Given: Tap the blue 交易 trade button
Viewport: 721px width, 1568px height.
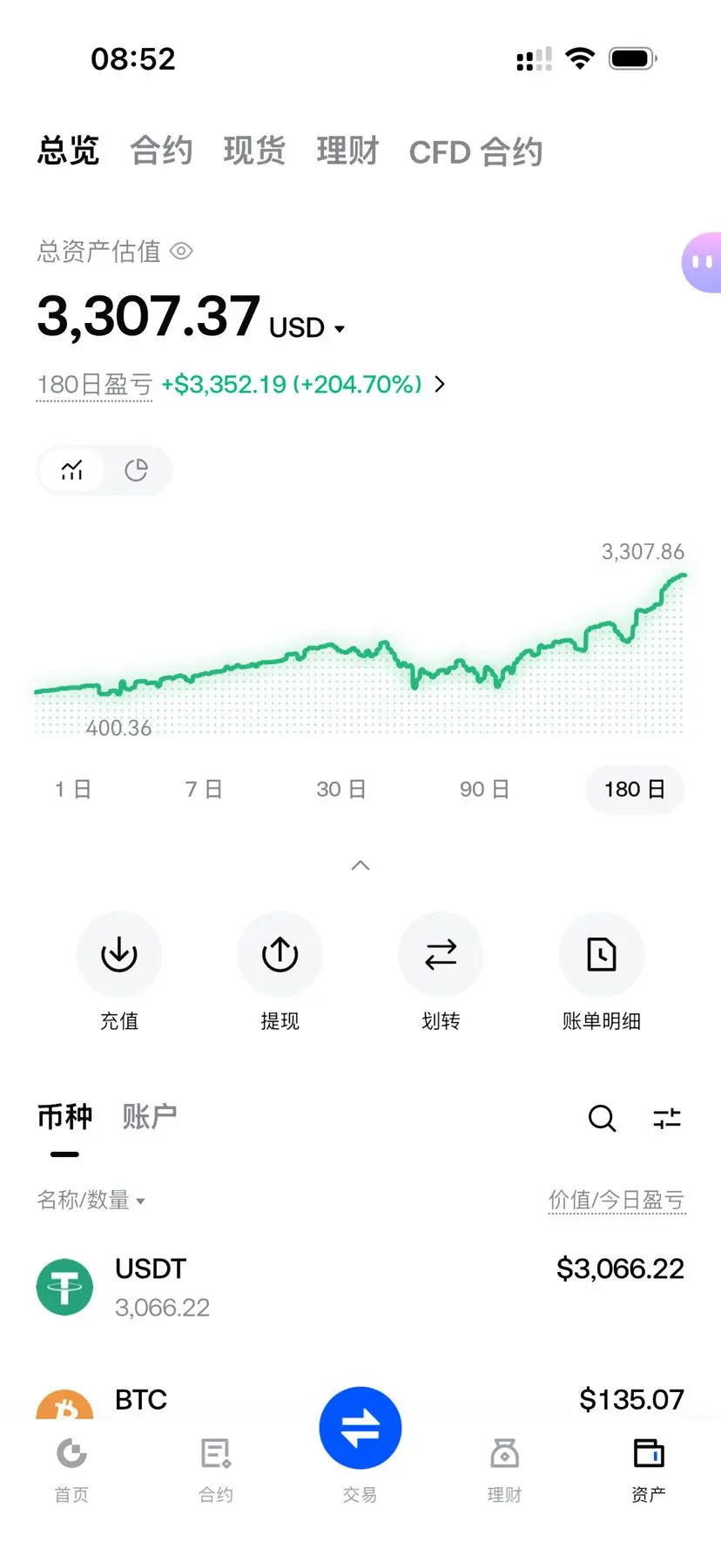Looking at the screenshot, I should coord(360,1428).
